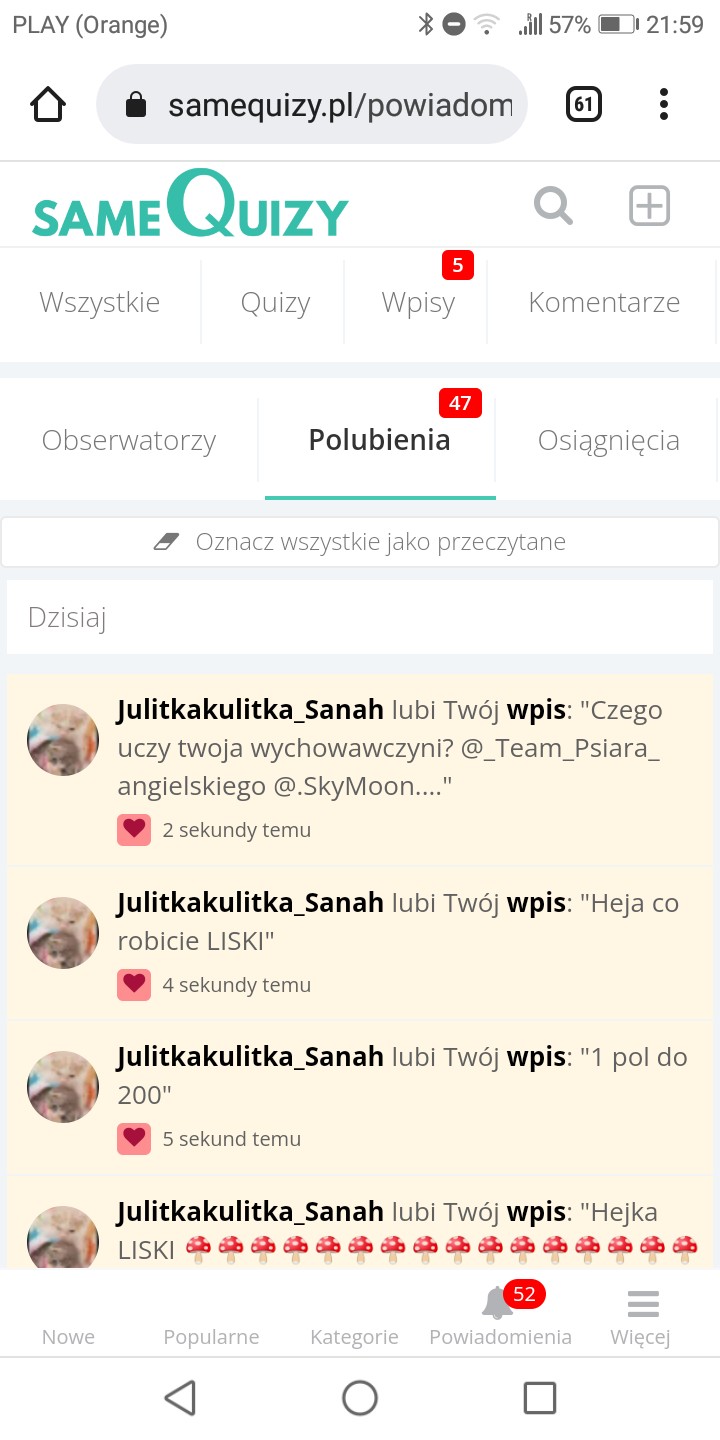Show the Osiągnięcia notifications

coord(608,441)
